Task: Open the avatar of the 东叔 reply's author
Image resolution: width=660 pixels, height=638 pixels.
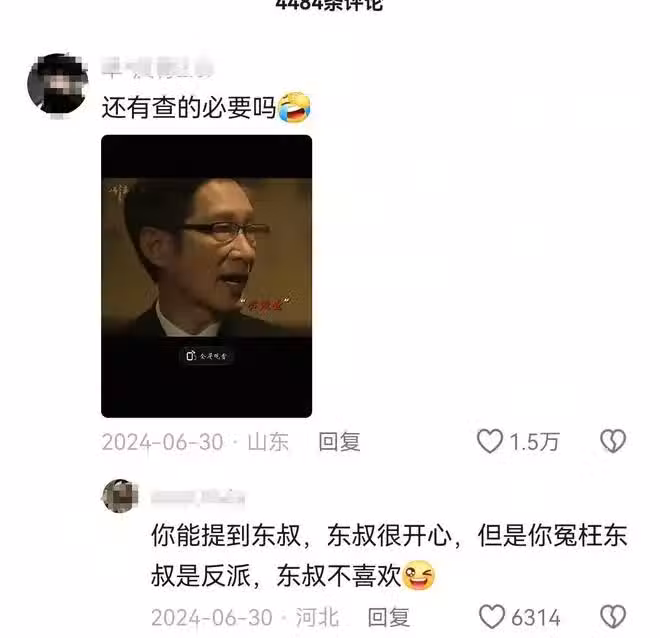Action: tap(120, 496)
